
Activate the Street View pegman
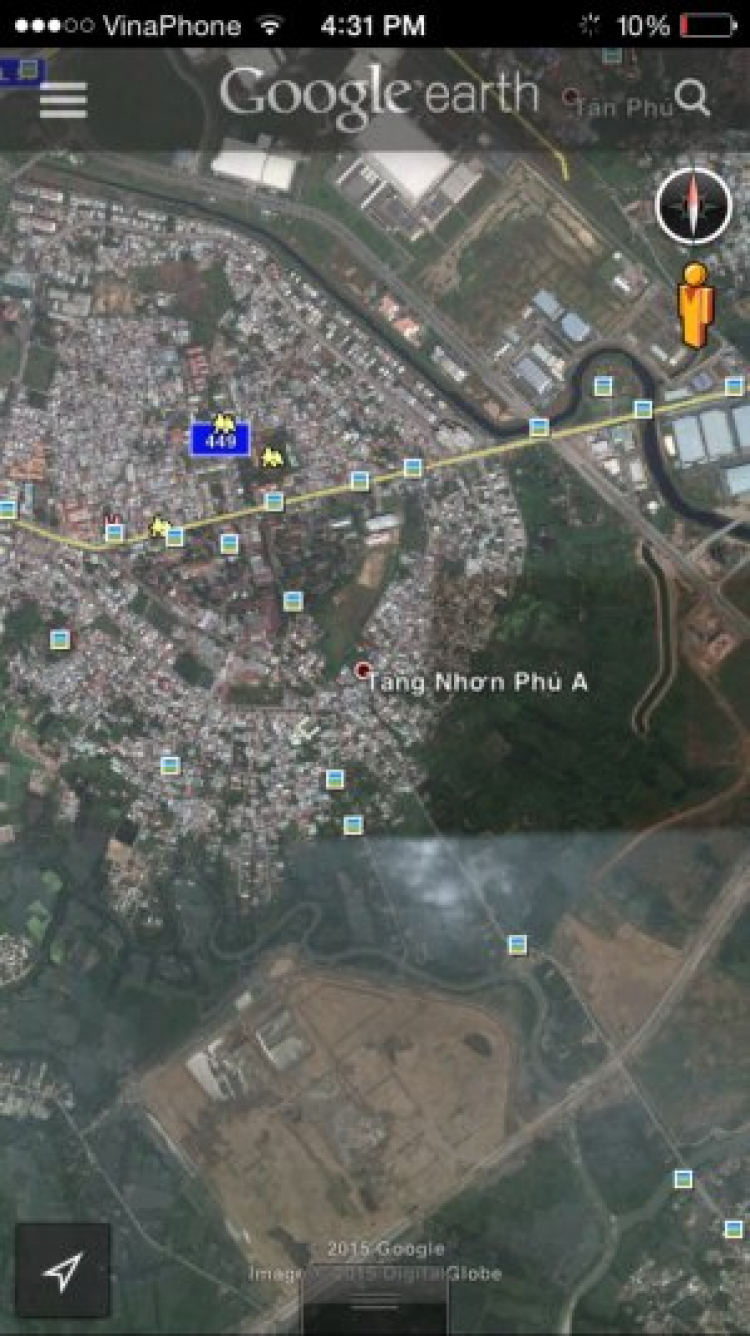tap(692, 305)
